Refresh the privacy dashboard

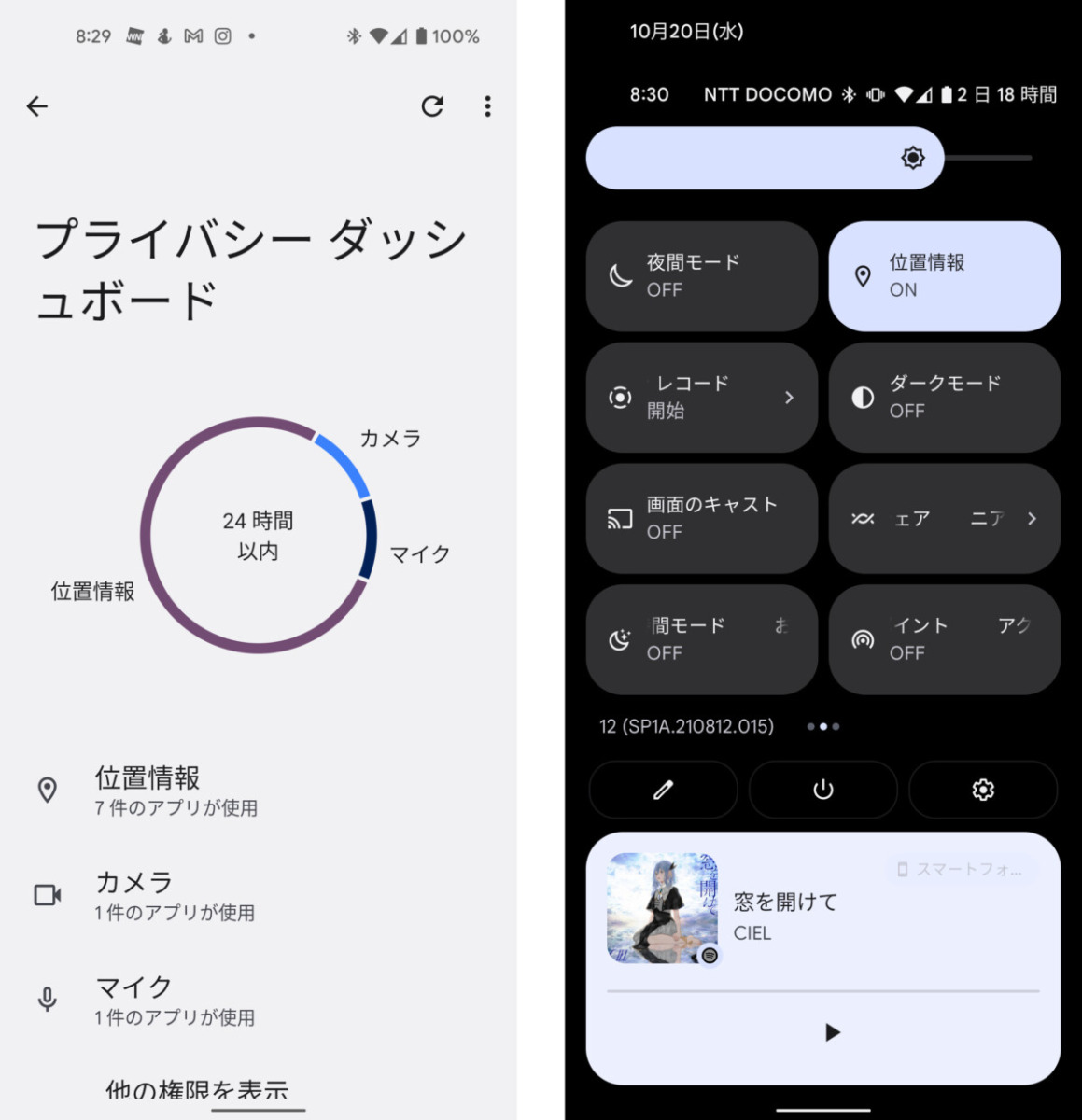pos(432,106)
